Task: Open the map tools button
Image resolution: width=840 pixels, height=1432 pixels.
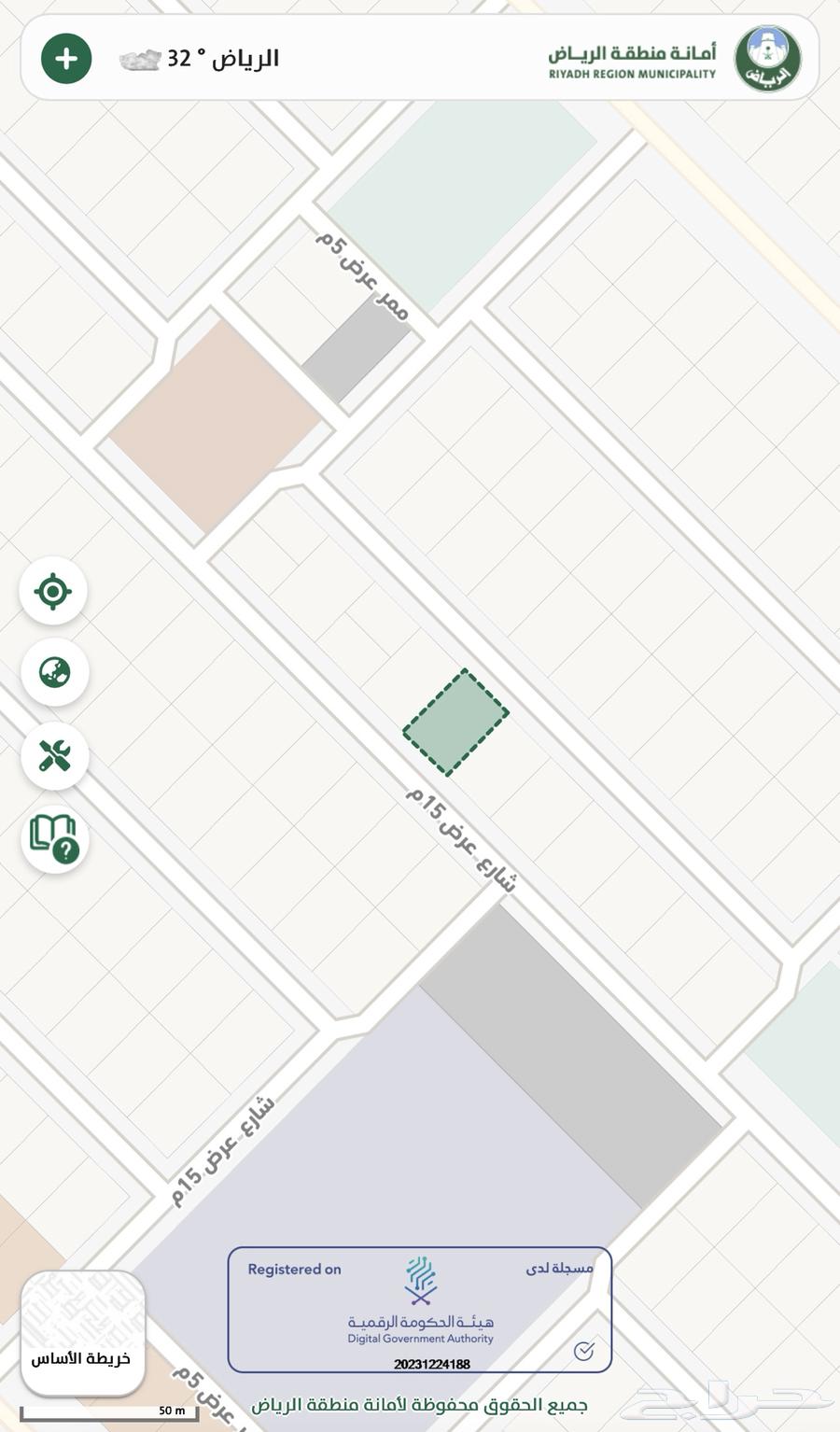Action: pos(55,755)
